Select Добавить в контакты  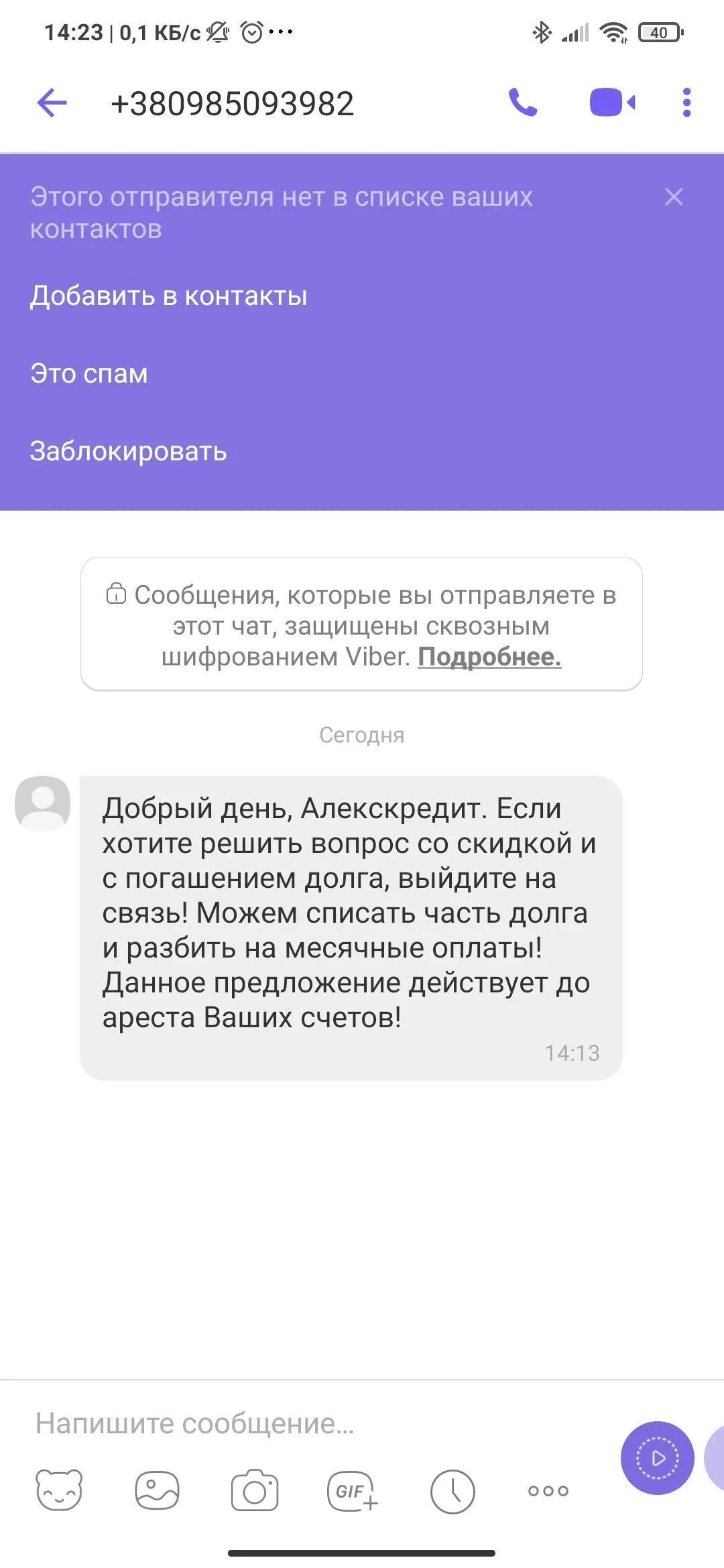pos(168,296)
